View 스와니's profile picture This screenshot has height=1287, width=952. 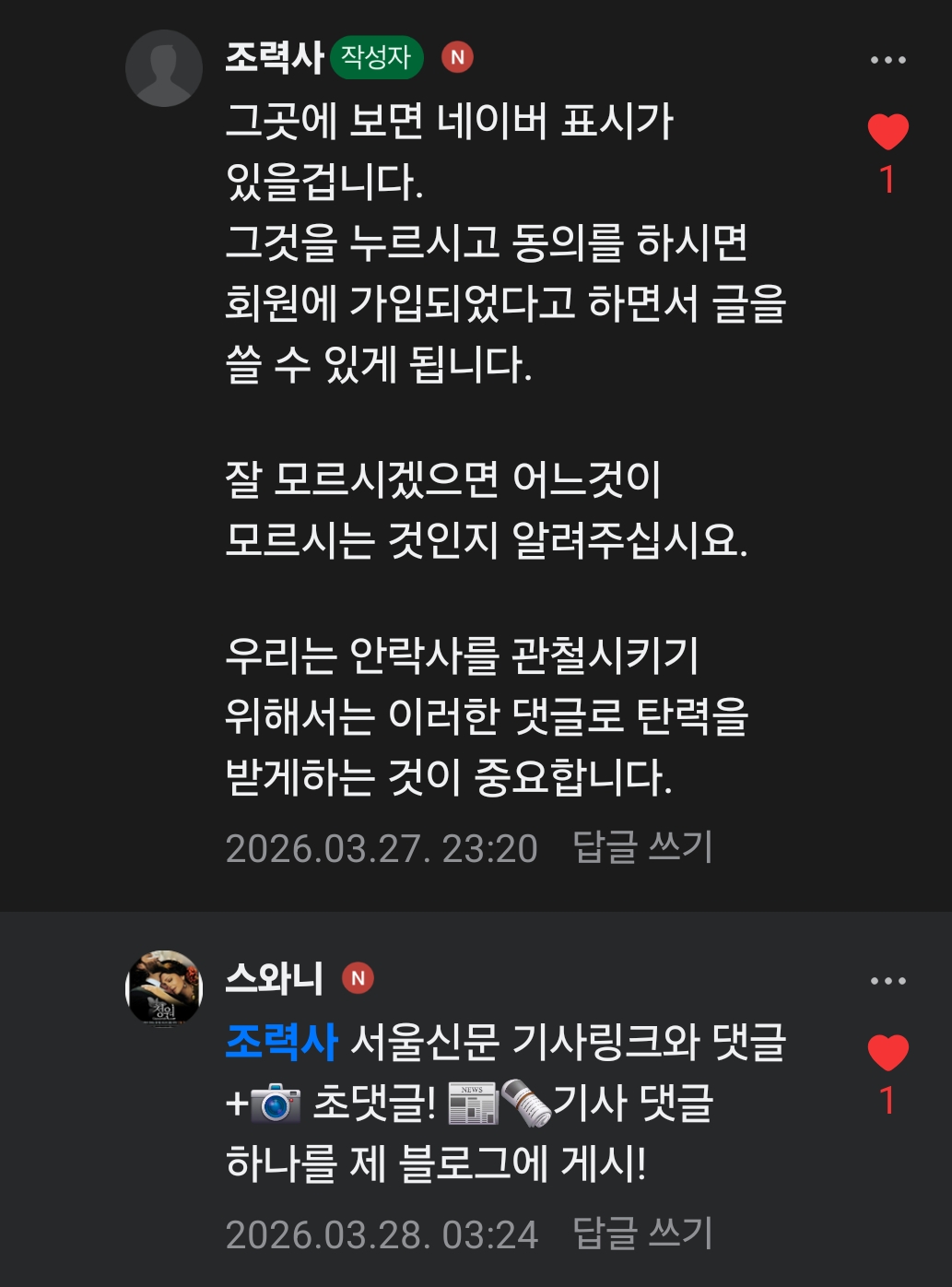pyautogui.click(x=164, y=988)
